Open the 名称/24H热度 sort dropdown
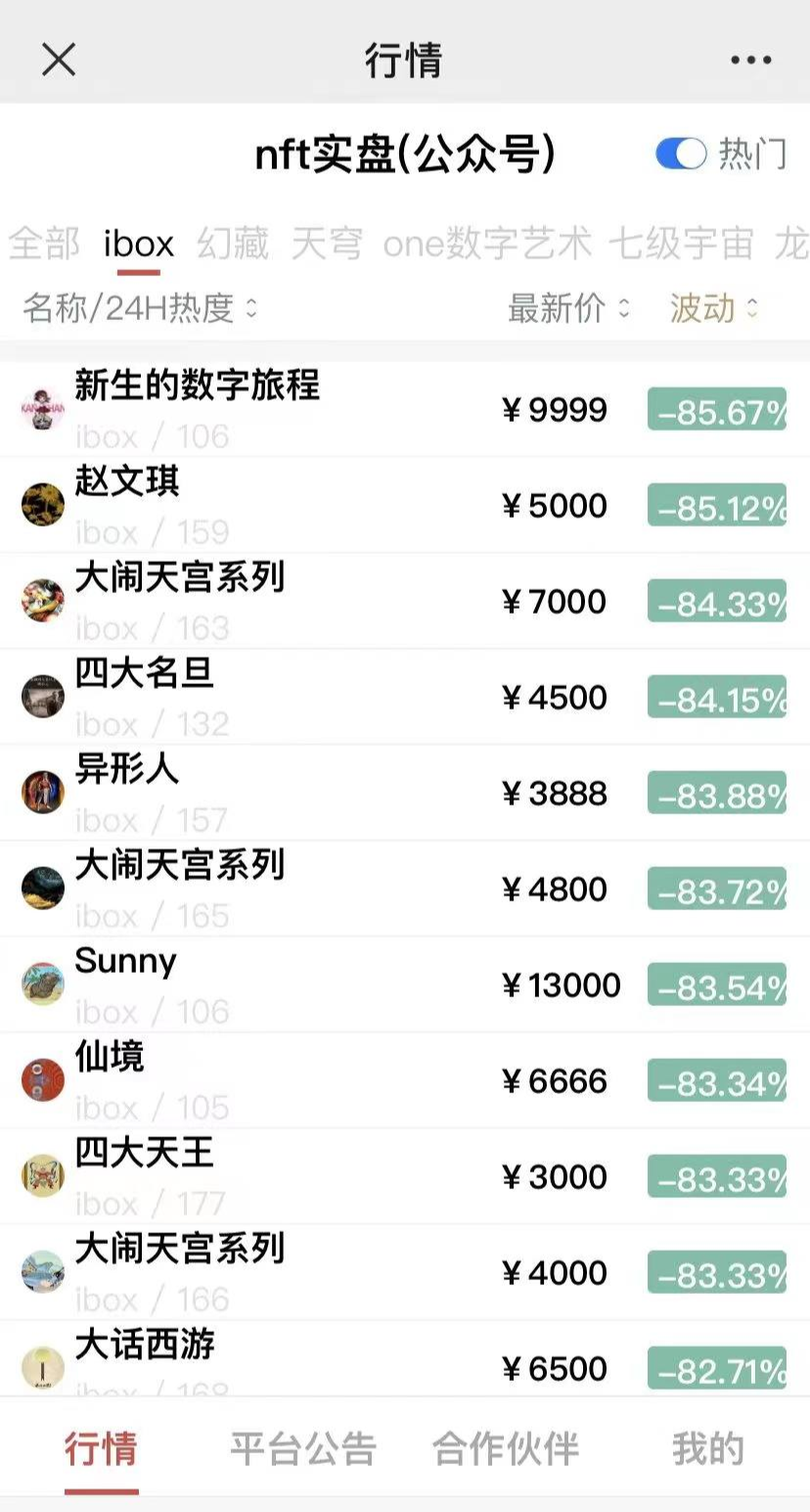Viewport: 810px width, 1512px height. point(137,309)
